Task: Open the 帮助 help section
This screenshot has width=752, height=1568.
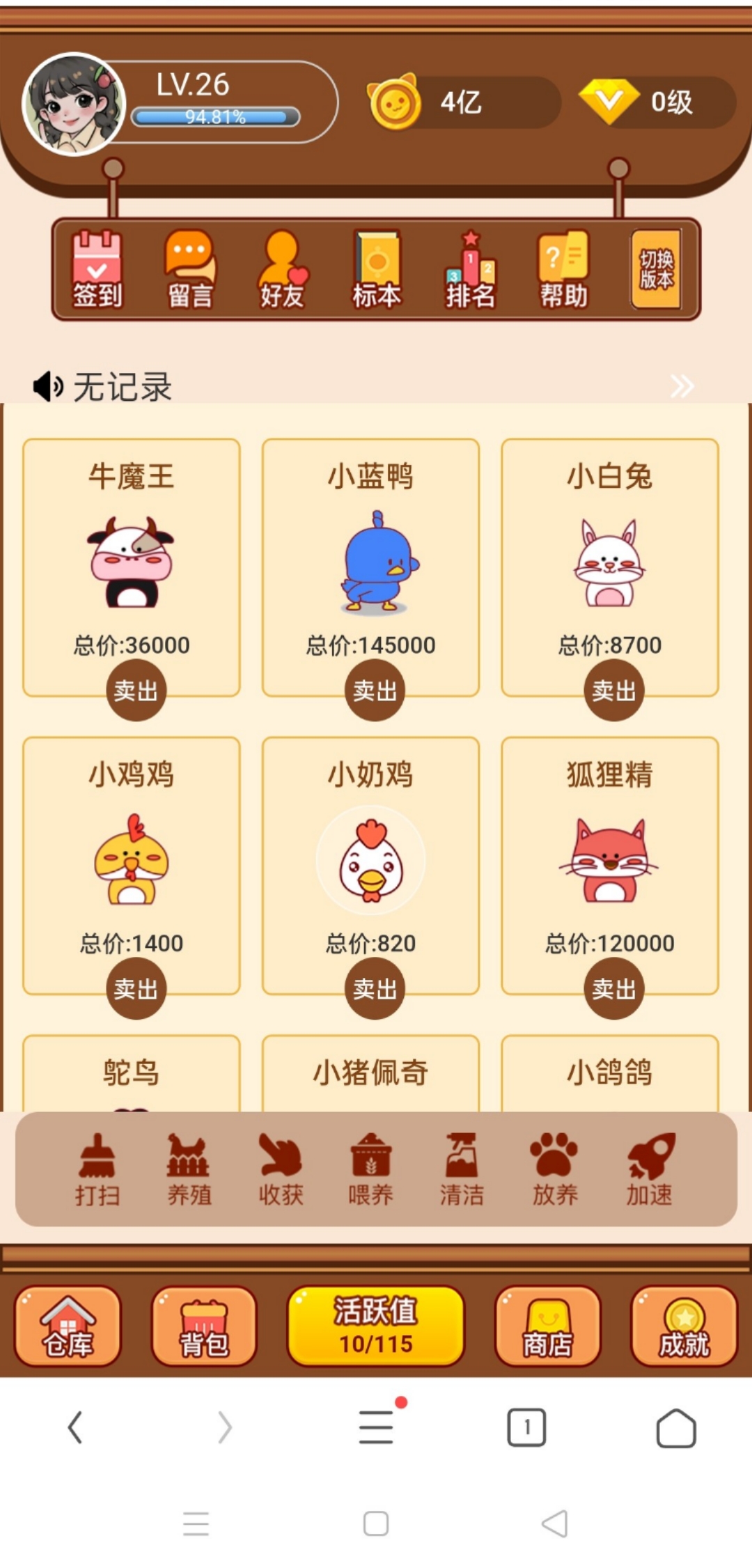Action: tap(563, 268)
